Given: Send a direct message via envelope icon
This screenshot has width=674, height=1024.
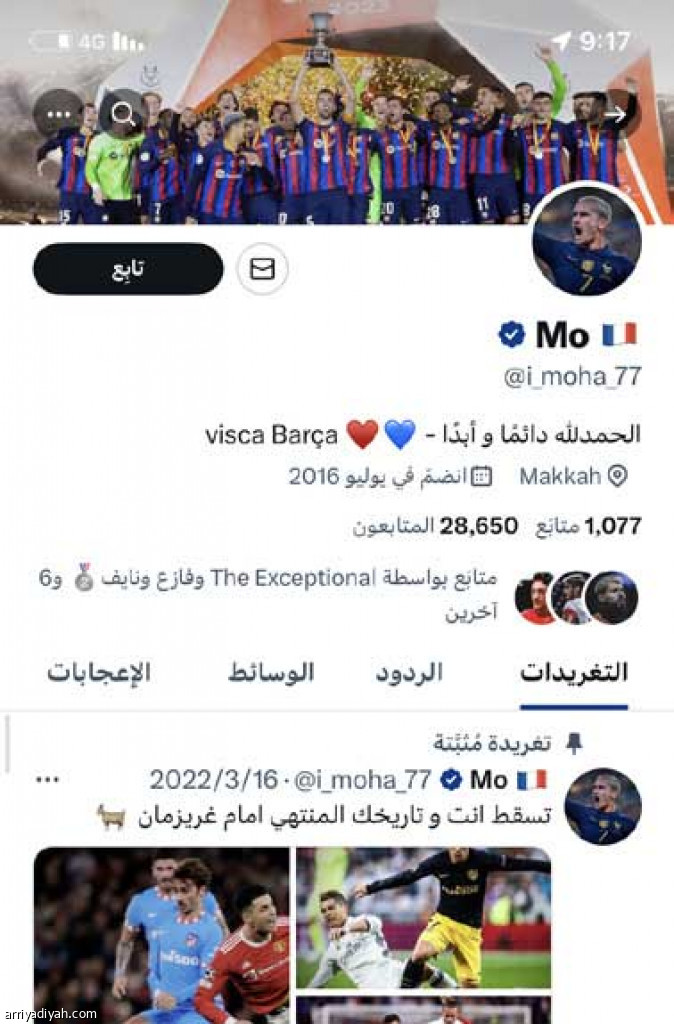Looking at the screenshot, I should [262, 269].
